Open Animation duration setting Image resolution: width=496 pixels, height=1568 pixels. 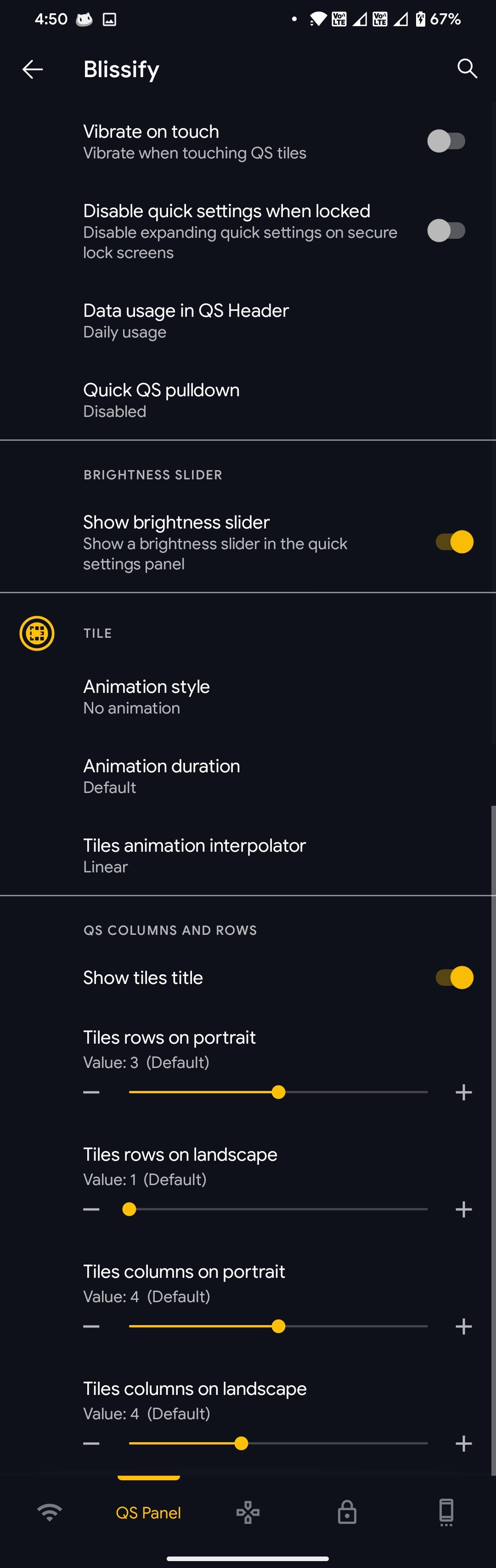pos(161,776)
